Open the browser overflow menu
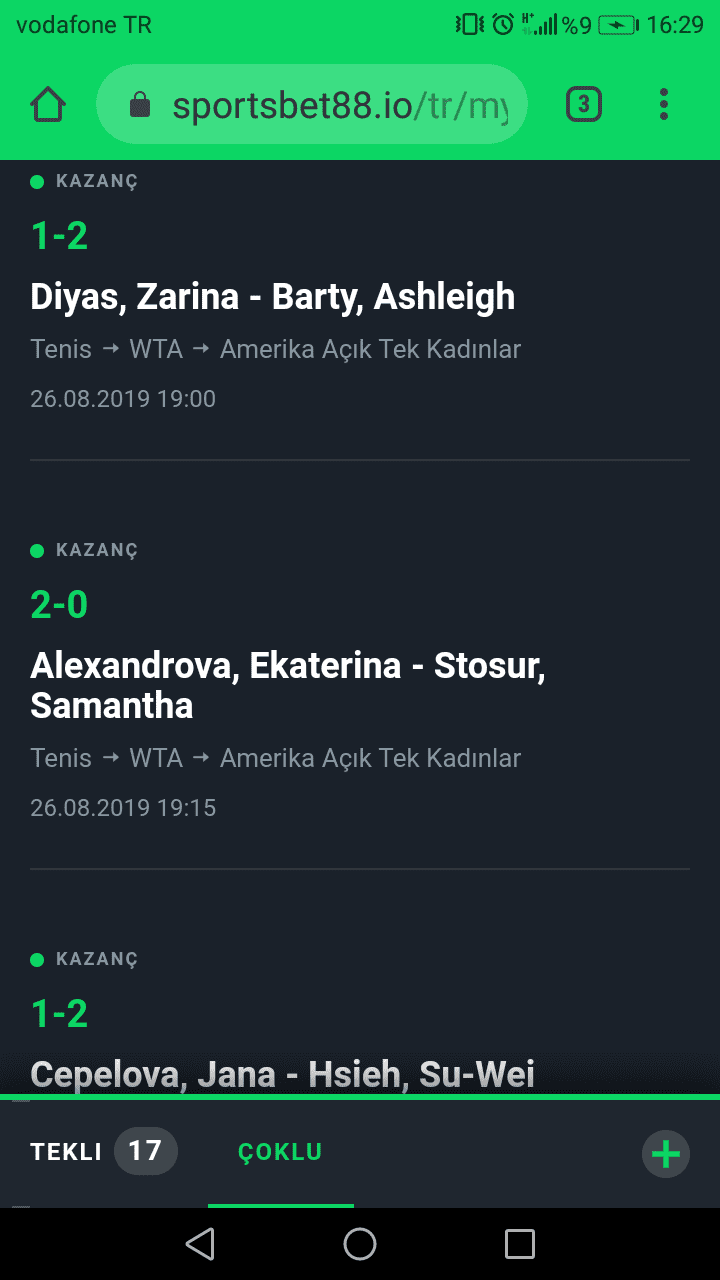This screenshot has height=1280, width=720. tap(664, 104)
